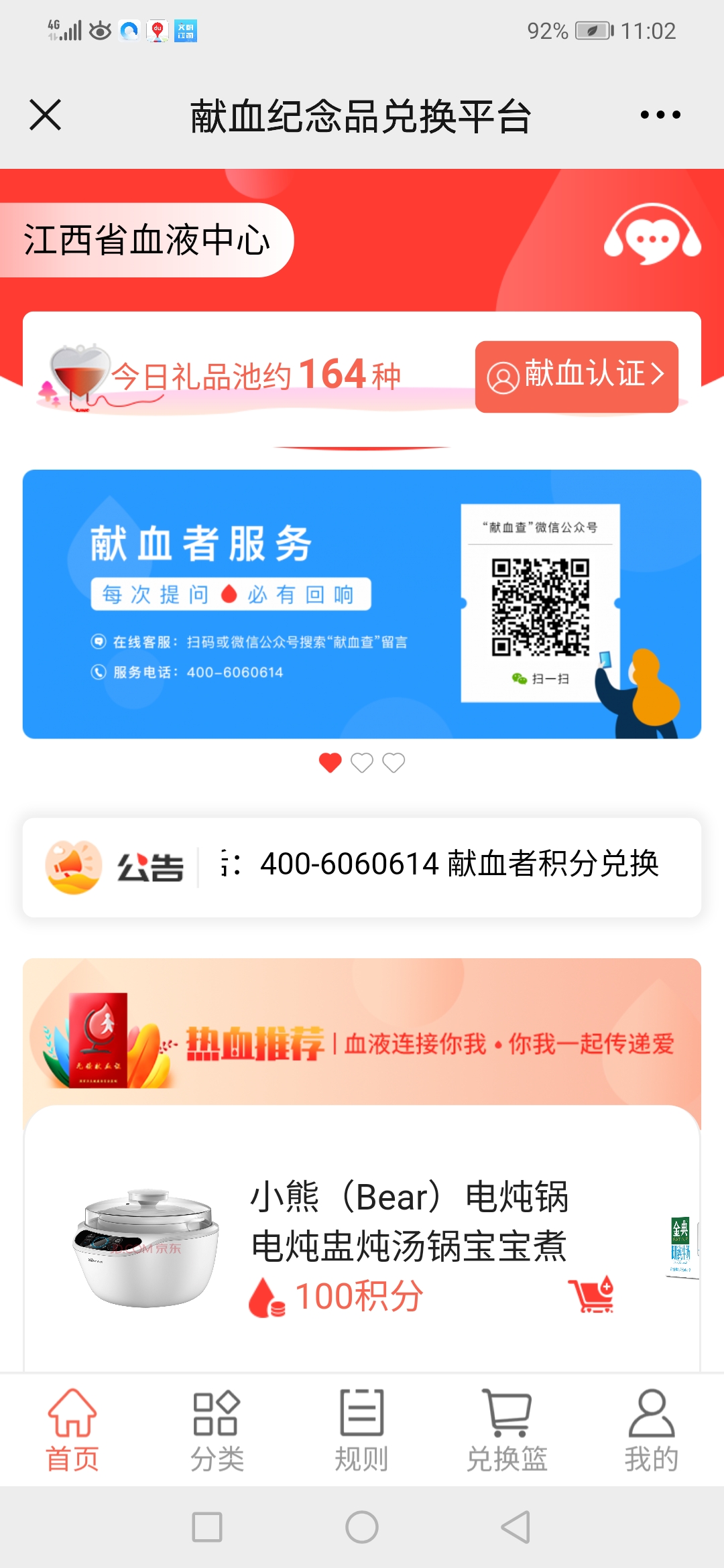Add 小熊电炖锅 to exchange basket
The image size is (724, 1568).
(x=591, y=1294)
